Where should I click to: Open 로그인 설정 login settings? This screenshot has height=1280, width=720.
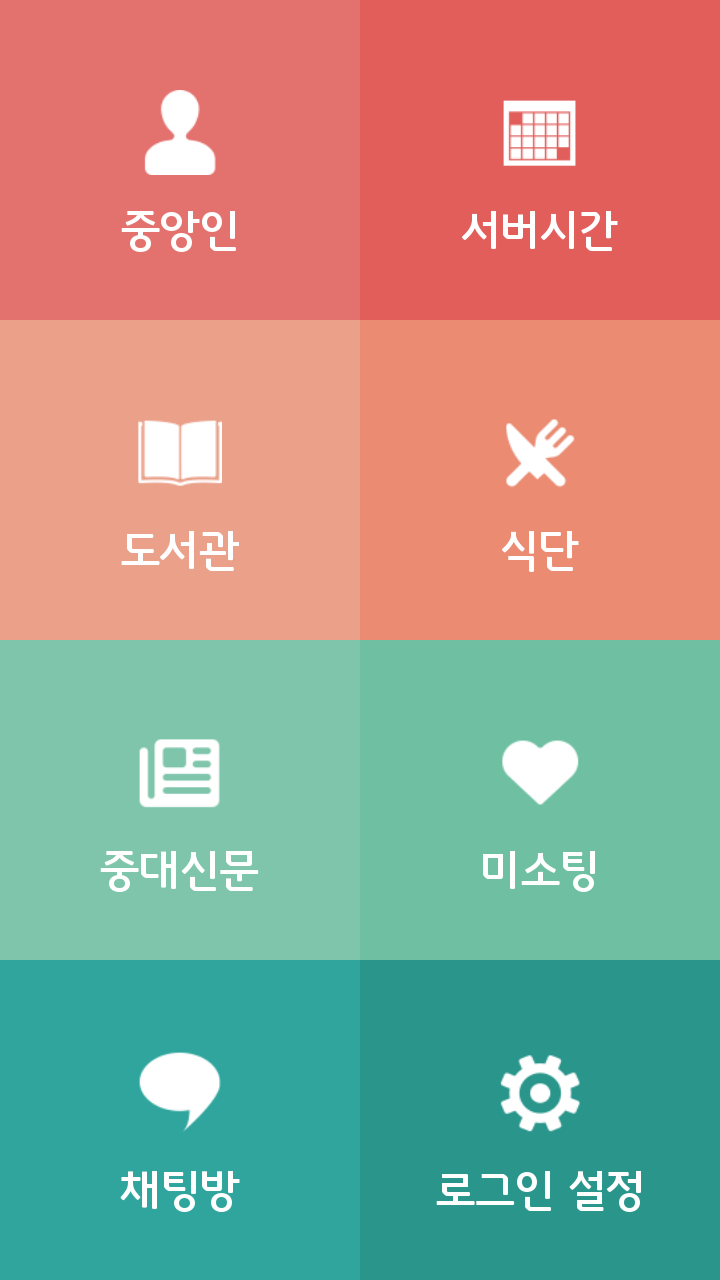pyautogui.click(x=540, y=1120)
